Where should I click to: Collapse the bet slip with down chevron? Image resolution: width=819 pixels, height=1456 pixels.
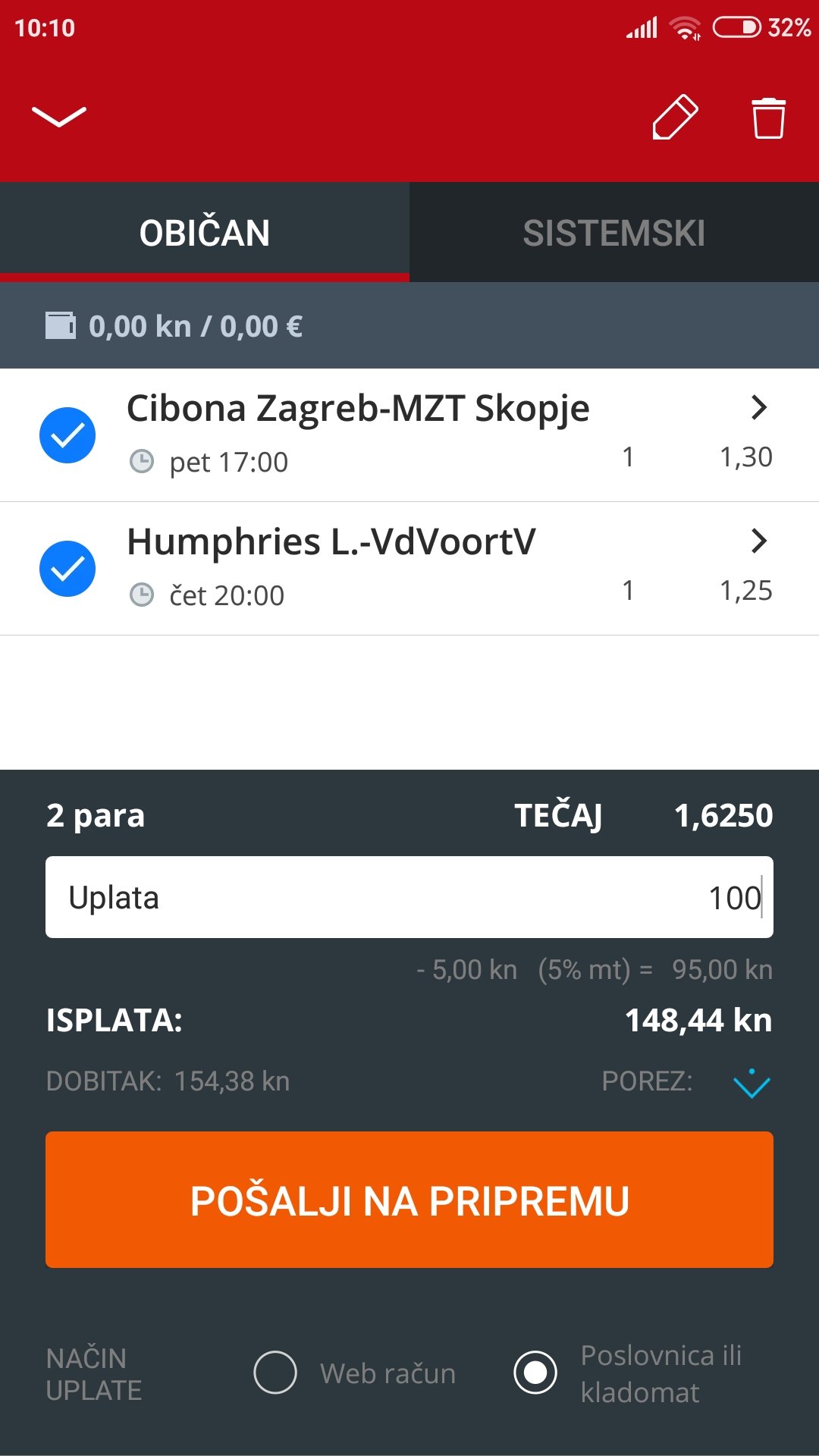[x=59, y=116]
